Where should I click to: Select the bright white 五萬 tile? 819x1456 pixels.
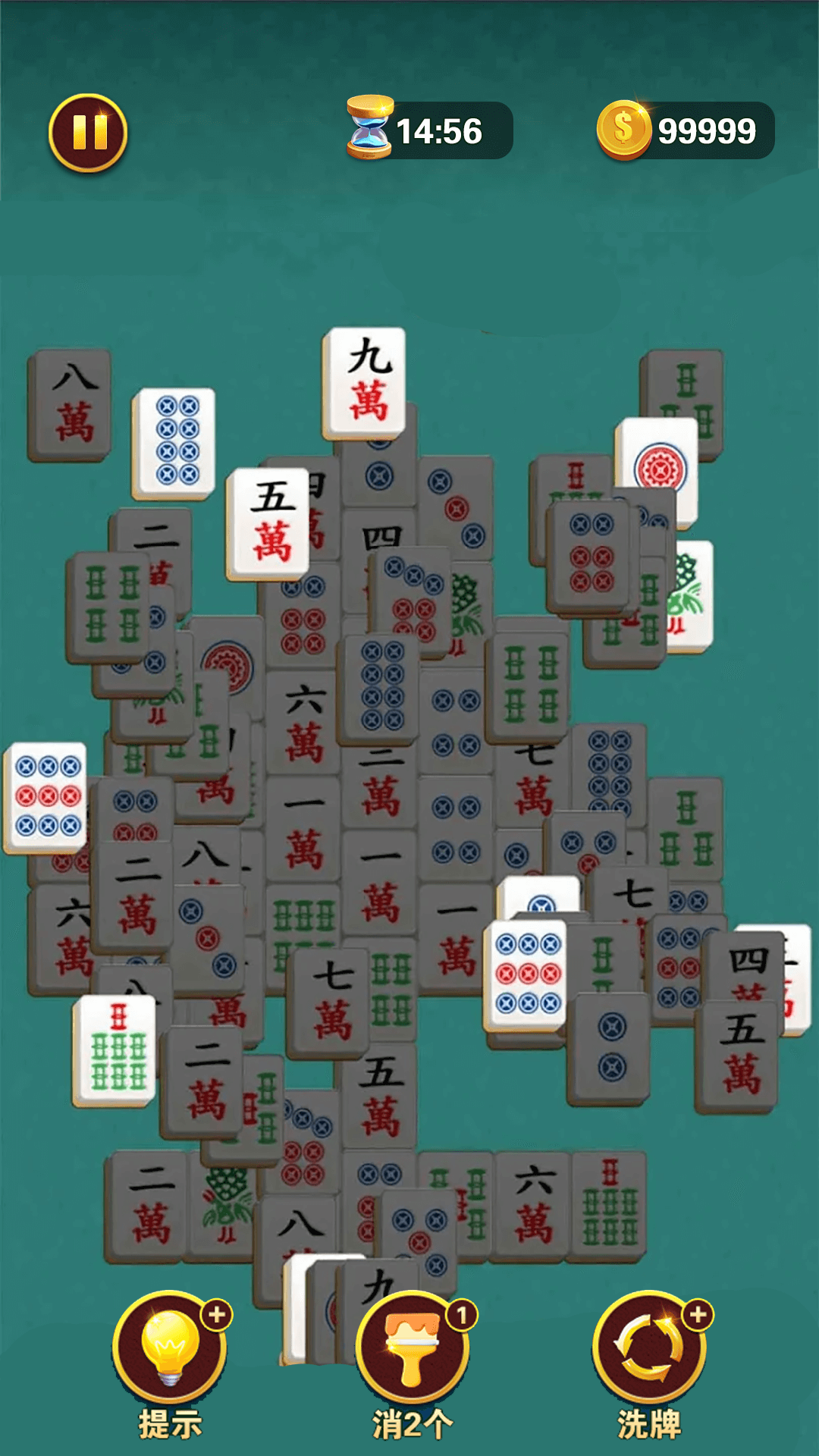(267, 522)
